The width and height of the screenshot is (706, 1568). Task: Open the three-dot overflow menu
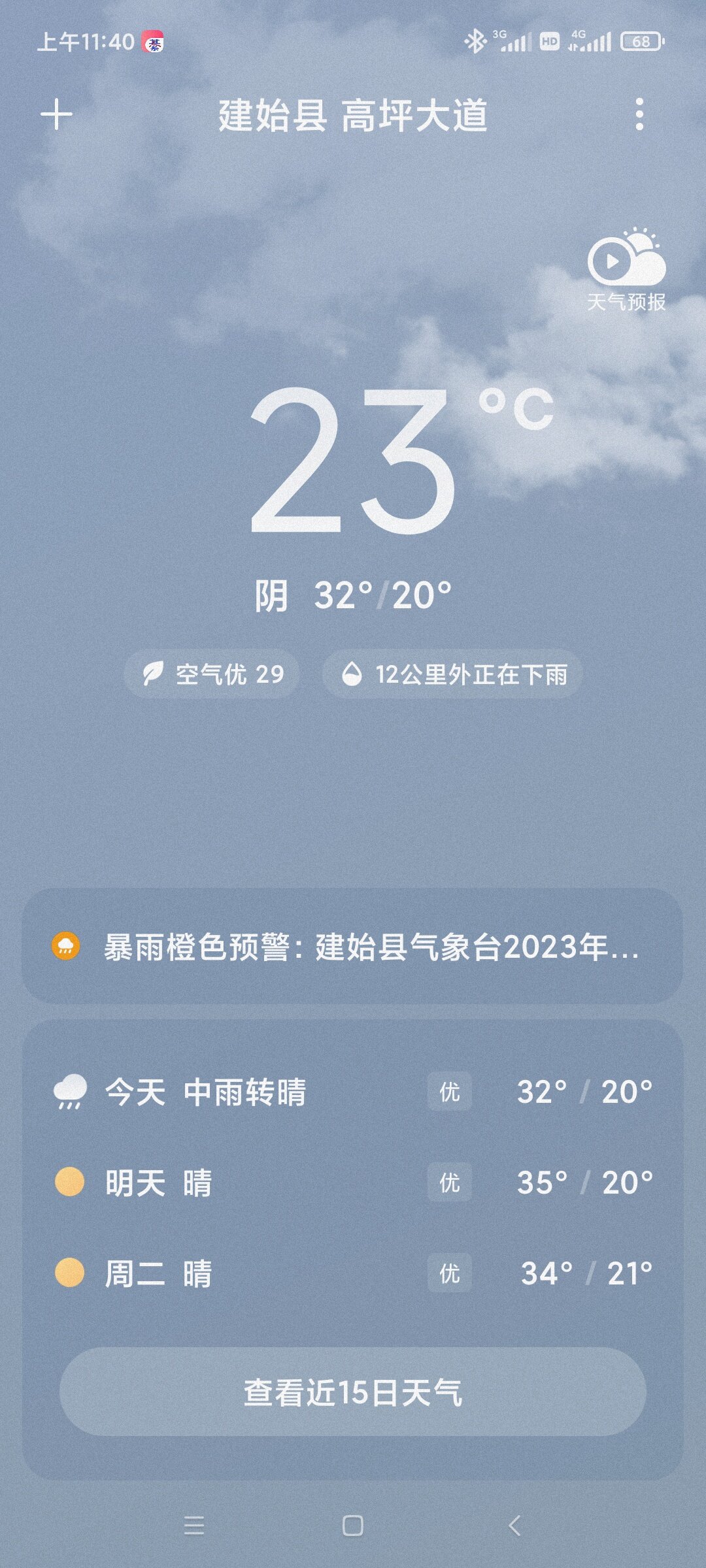[639, 115]
